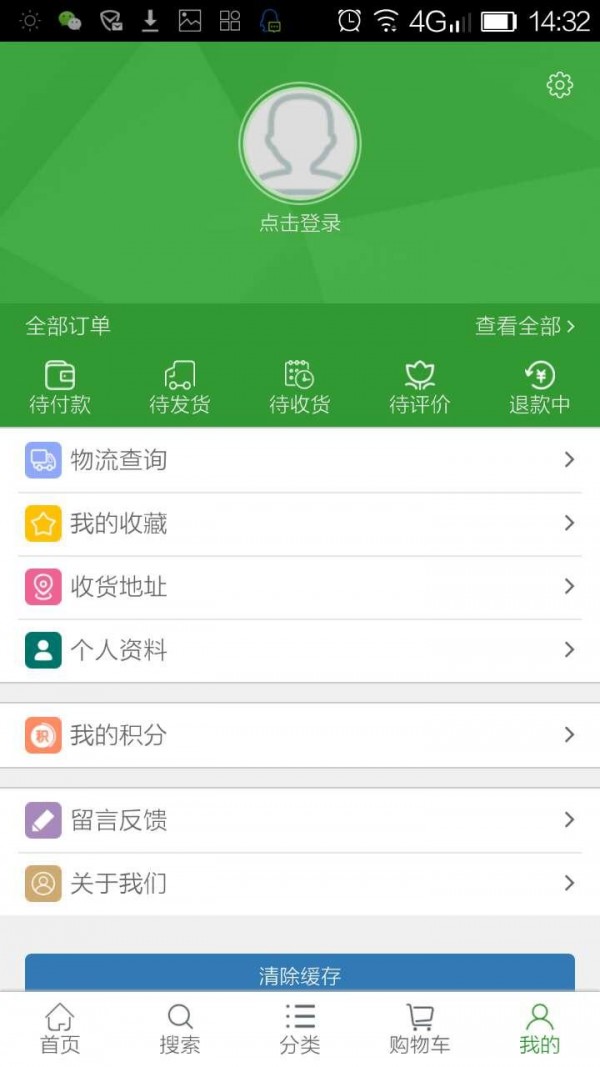This screenshot has width=600, height=1067.
Task: Show 待评价 orders awaiting review
Action: pyautogui.click(x=420, y=387)
